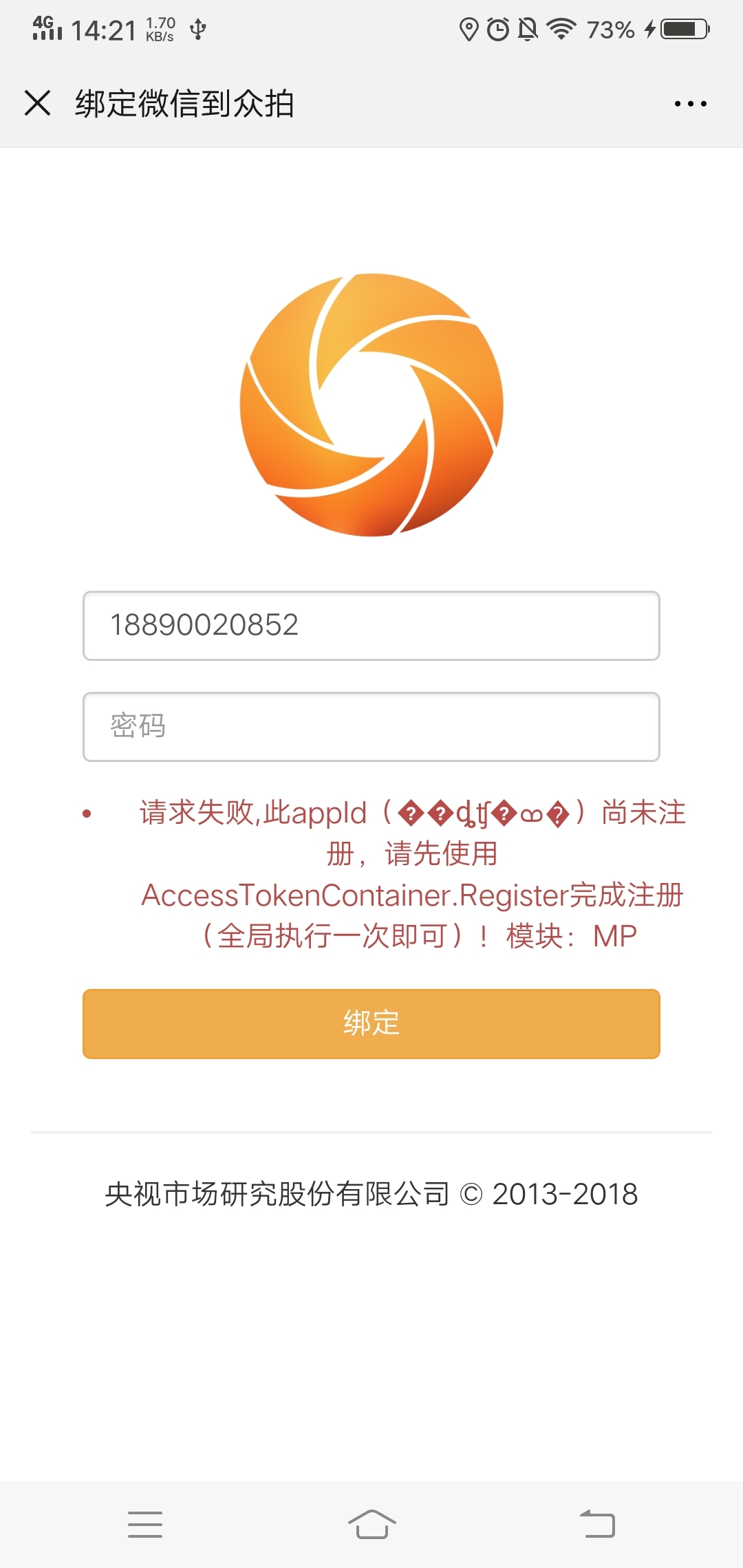Tap the orange 绑定 button
This screenshot has width=743, height=1568.
coord(371,1024)
